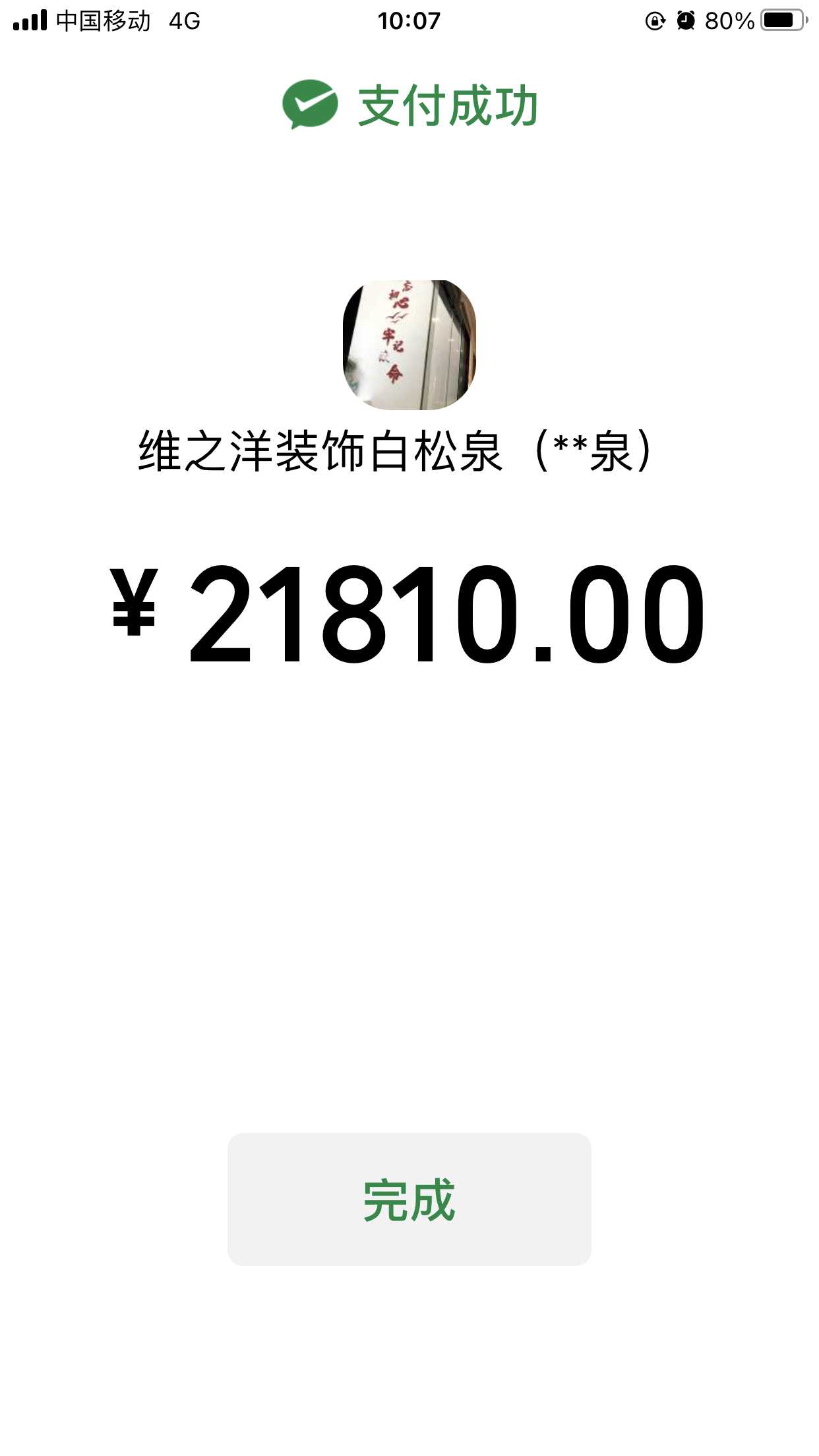Tap the 完成 button to finish
Screen dimensions: 819x1456
(x=409, y=1199)
